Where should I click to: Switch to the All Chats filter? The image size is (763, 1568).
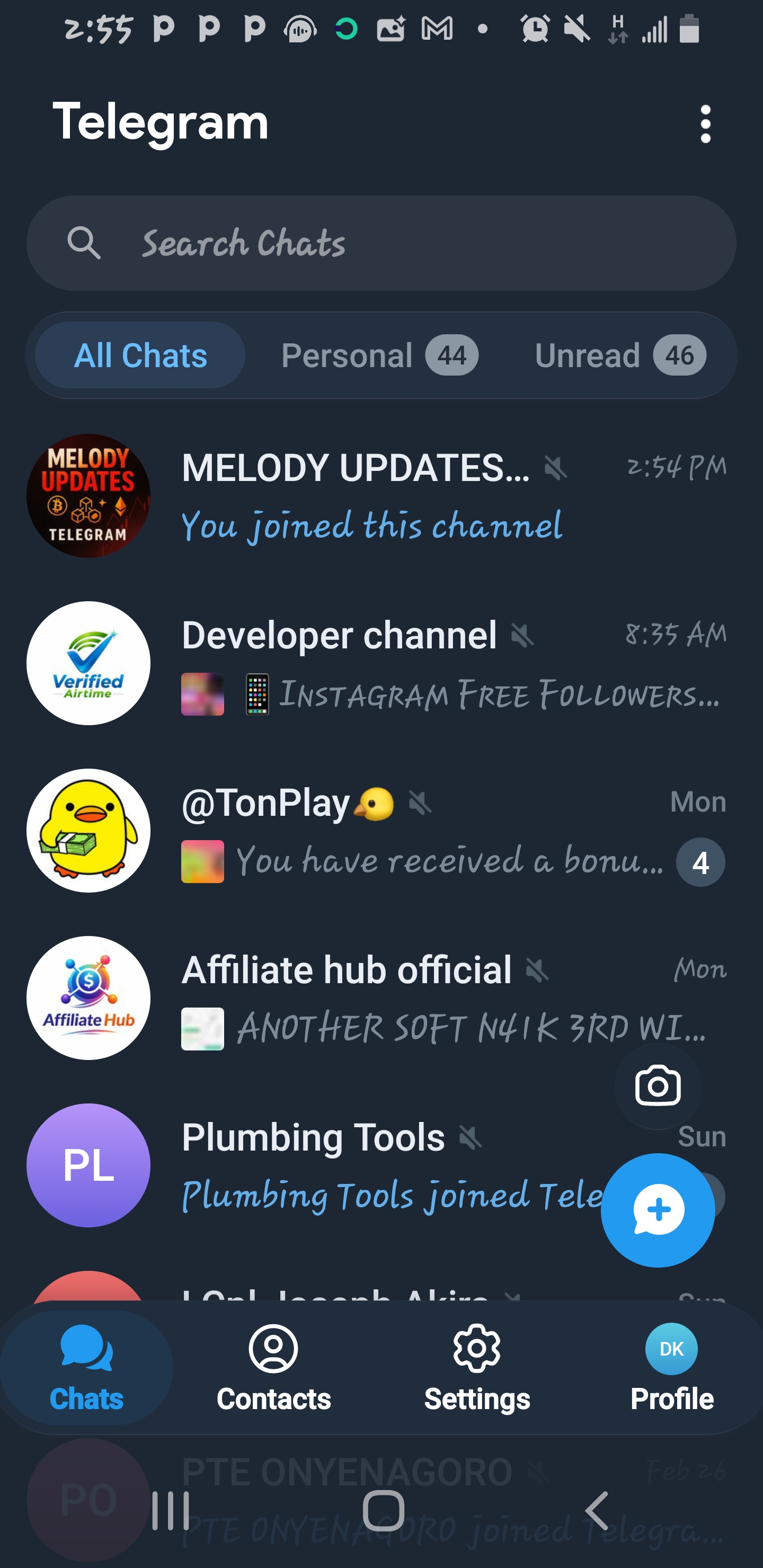point(140,355)
